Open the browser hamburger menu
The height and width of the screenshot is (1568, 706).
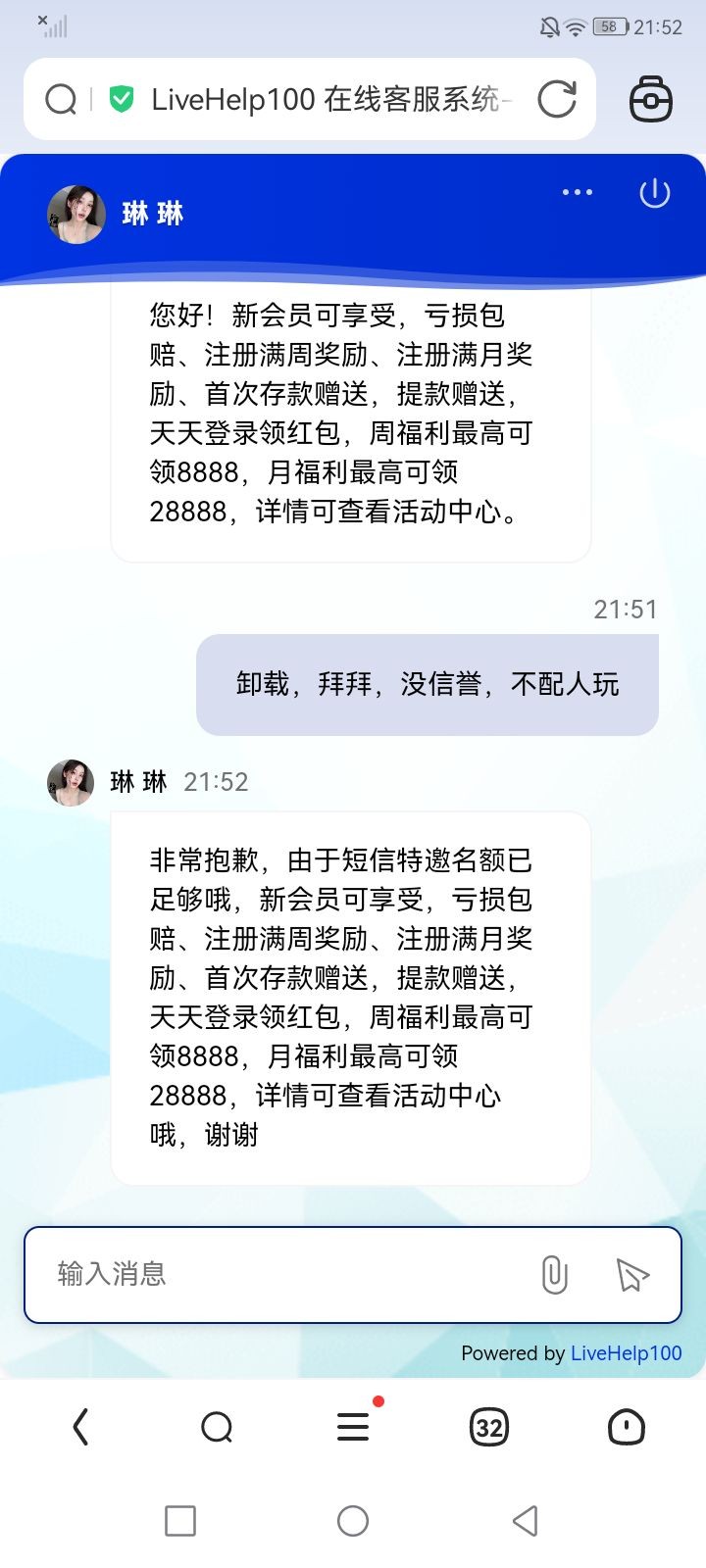pyautogui.click(x=353, y=1427)
